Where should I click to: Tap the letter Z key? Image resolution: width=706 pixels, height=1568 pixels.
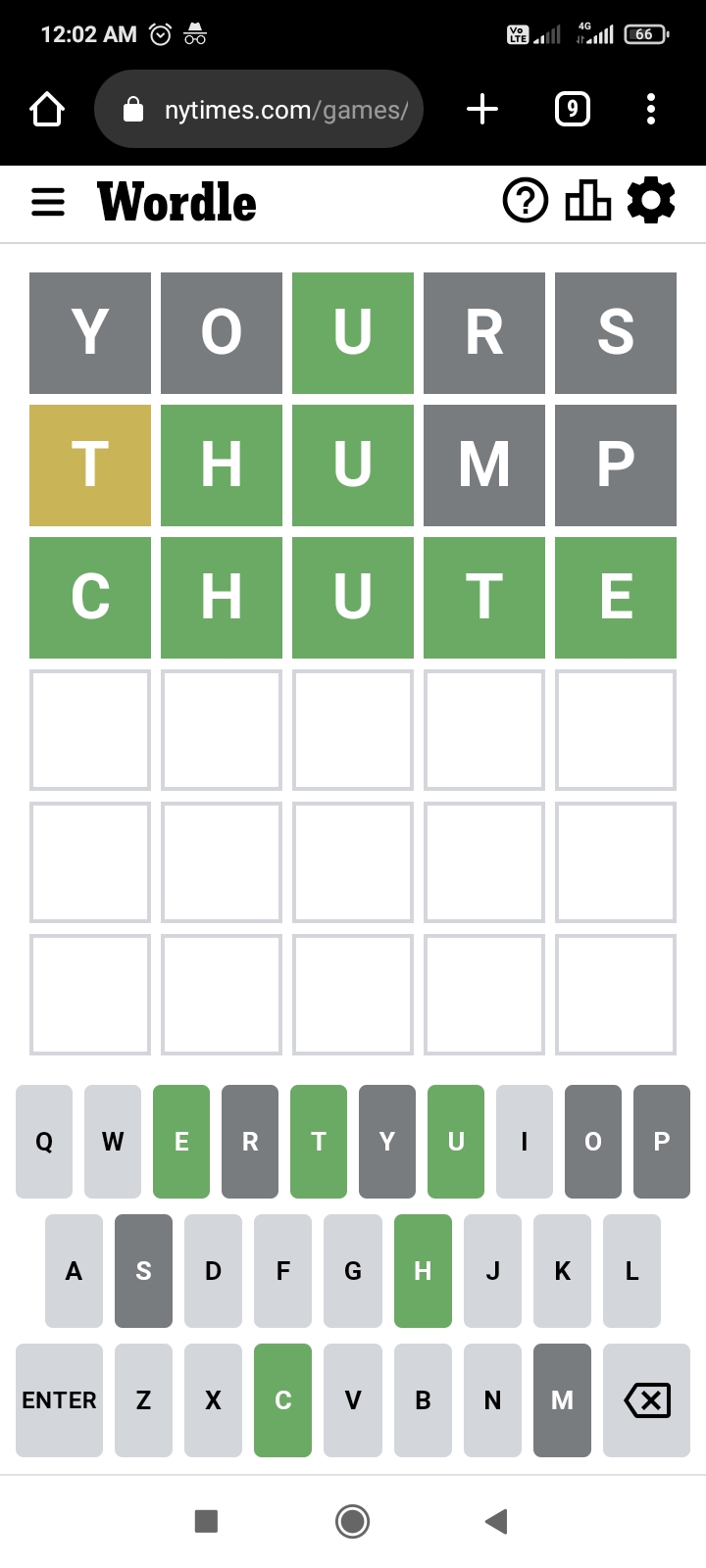pyautogui.click(x=143, y=1400)
